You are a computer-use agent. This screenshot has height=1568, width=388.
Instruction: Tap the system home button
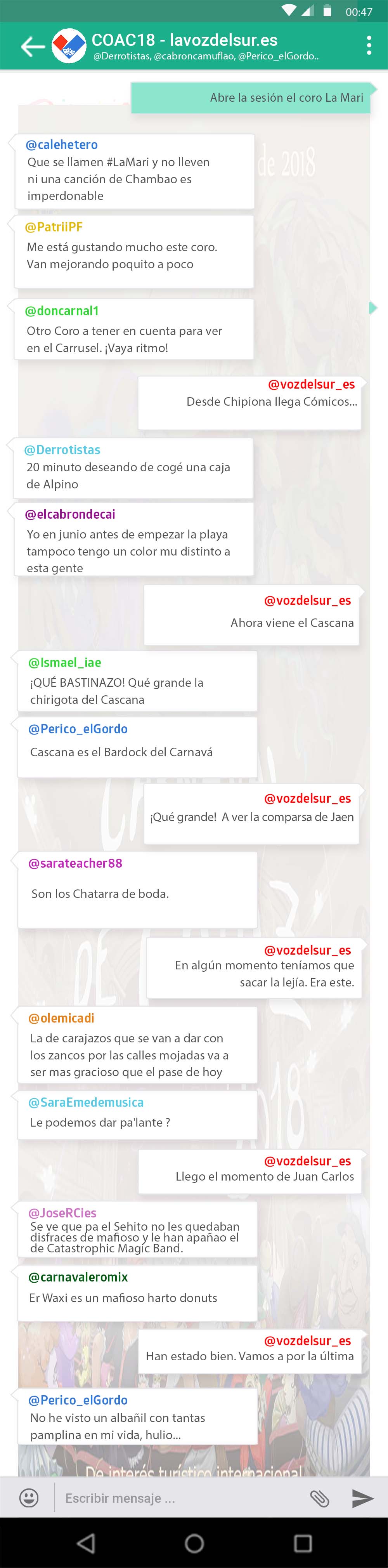(194, 1543)
